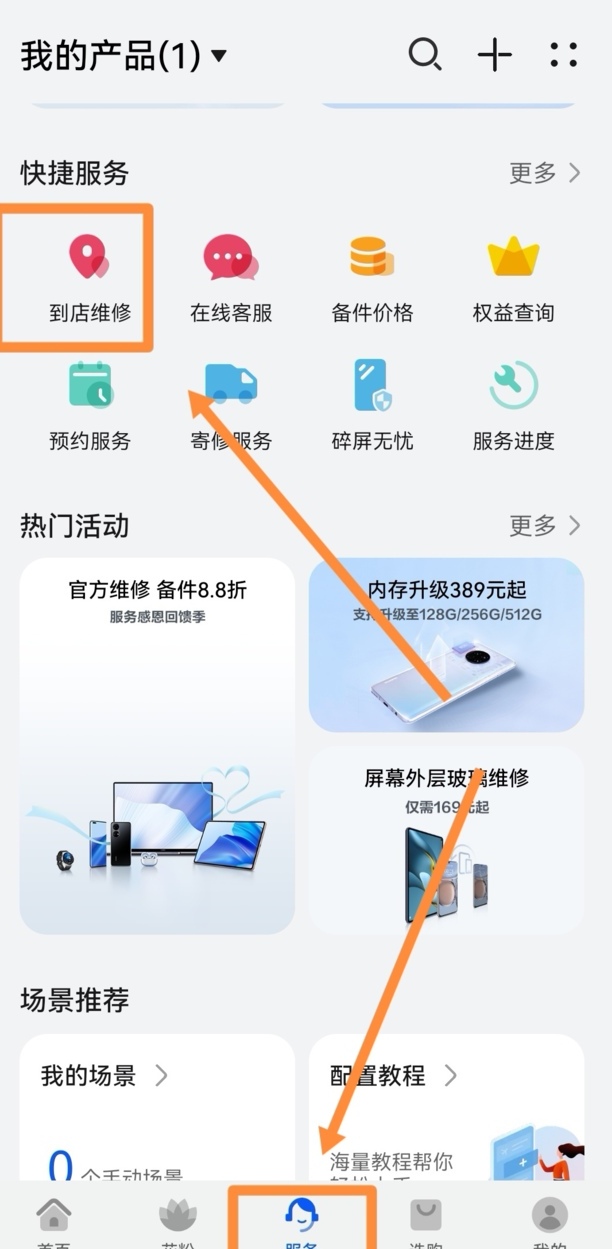Open the search icon in the top bar
Screen dimensions: 612x1249
[x=425, y=55]
